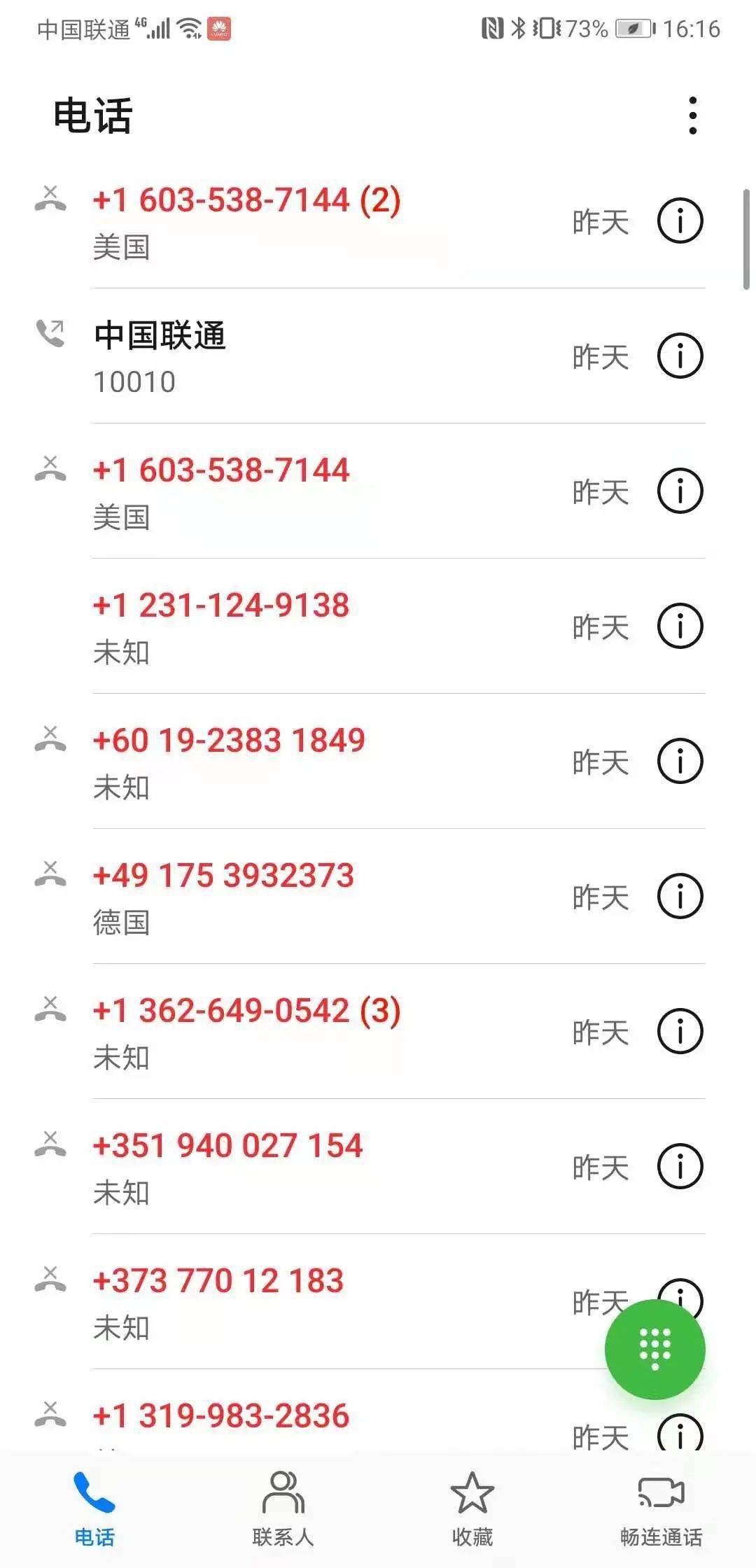The image size is (756, 1568).
Task: Open the dial pad button
Action: pyautogui.click(x=654, y=1349)
